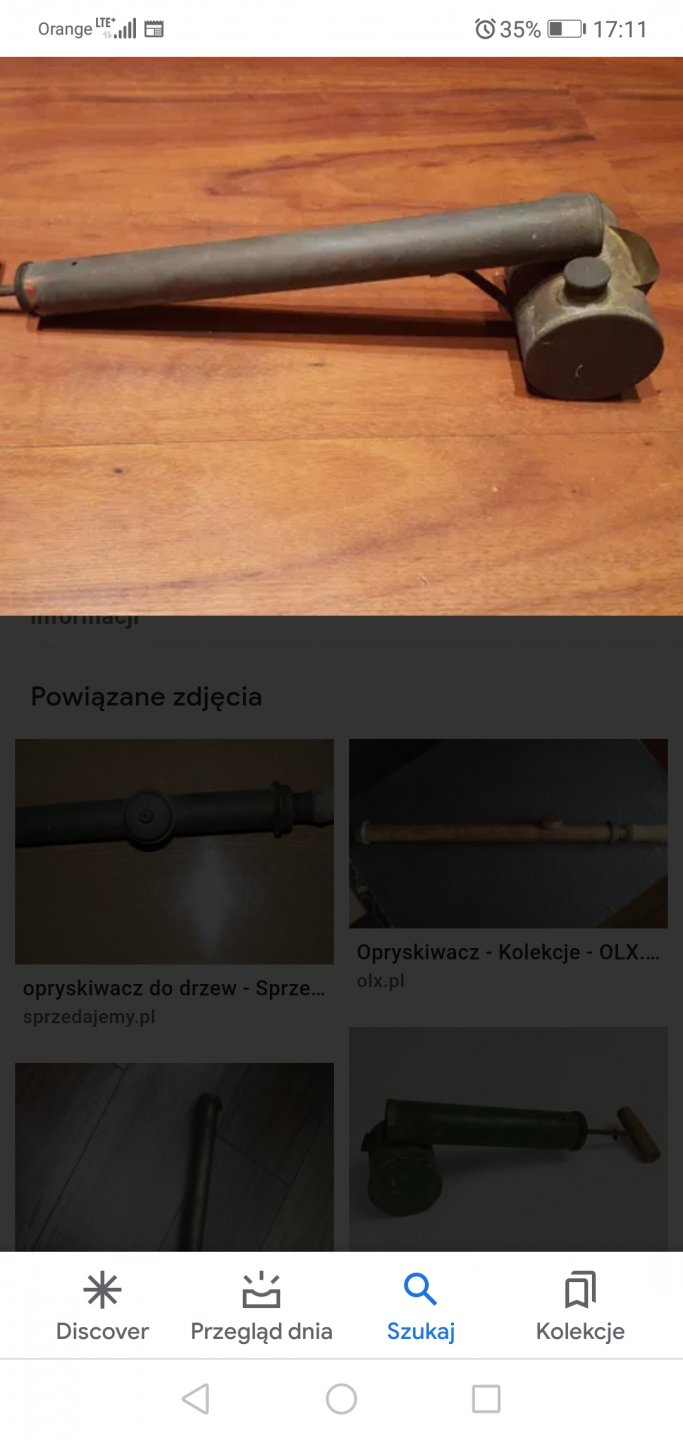The width and height of the screenshot is (683, 1440).
Task: Open the related image of upright dark tube
Action: click(x=174, y=1156)
